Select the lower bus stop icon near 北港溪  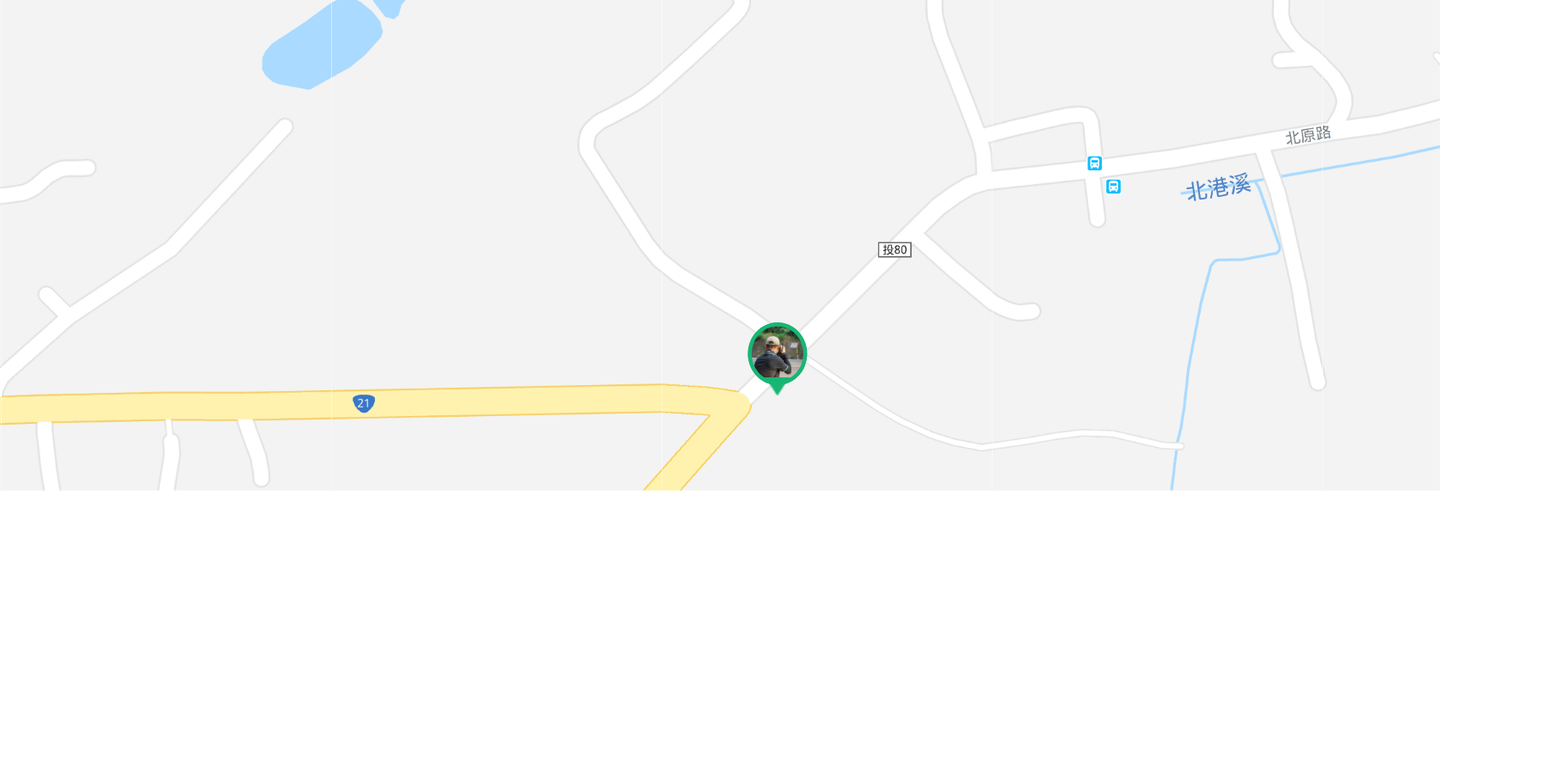(x=1113, y=187)
